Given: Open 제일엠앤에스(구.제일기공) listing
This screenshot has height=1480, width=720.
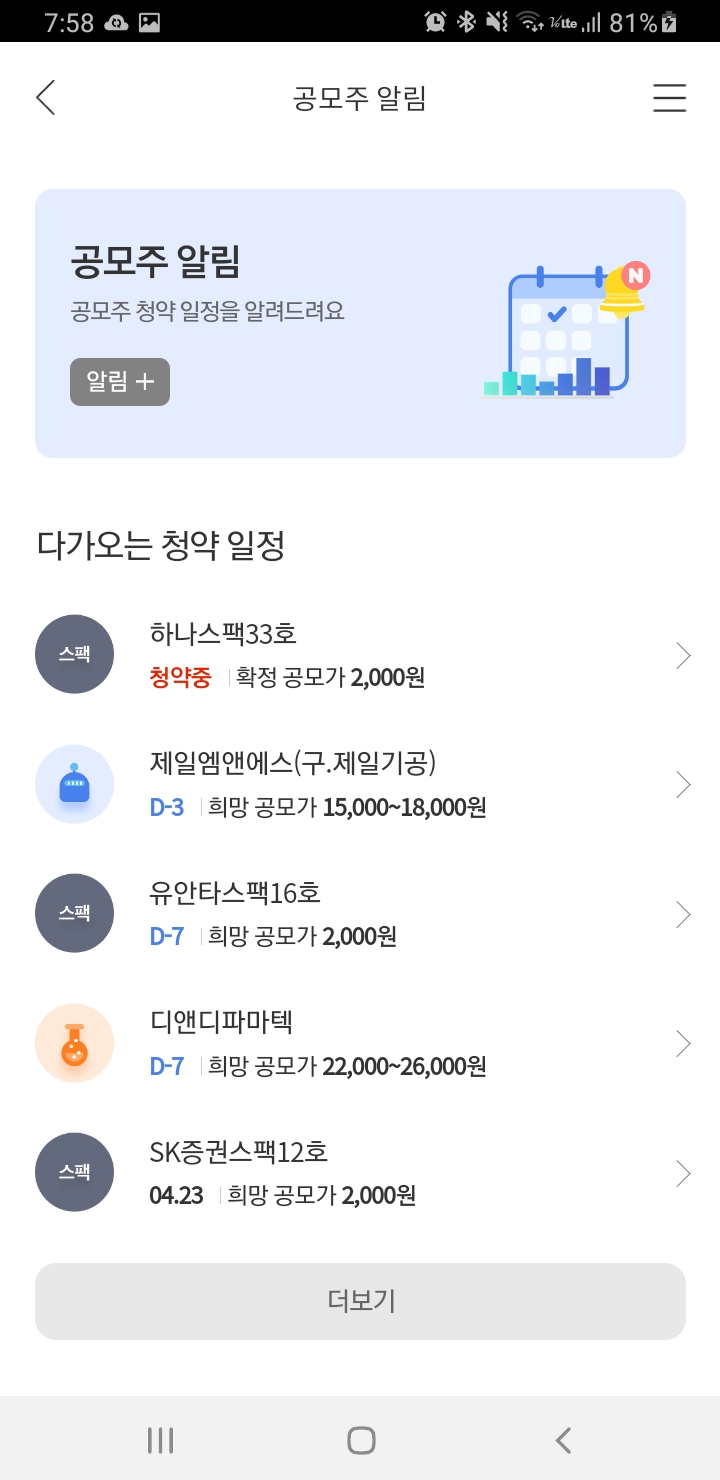Looking at the screenshot, I should (360, 785).
